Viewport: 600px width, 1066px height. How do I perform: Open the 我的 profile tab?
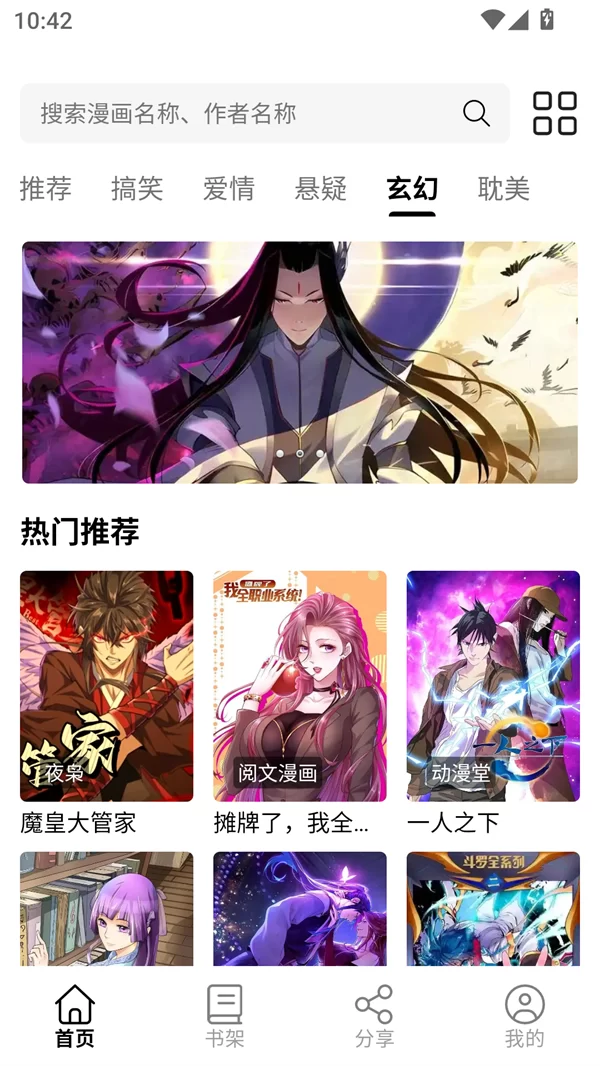(524, 1016)
